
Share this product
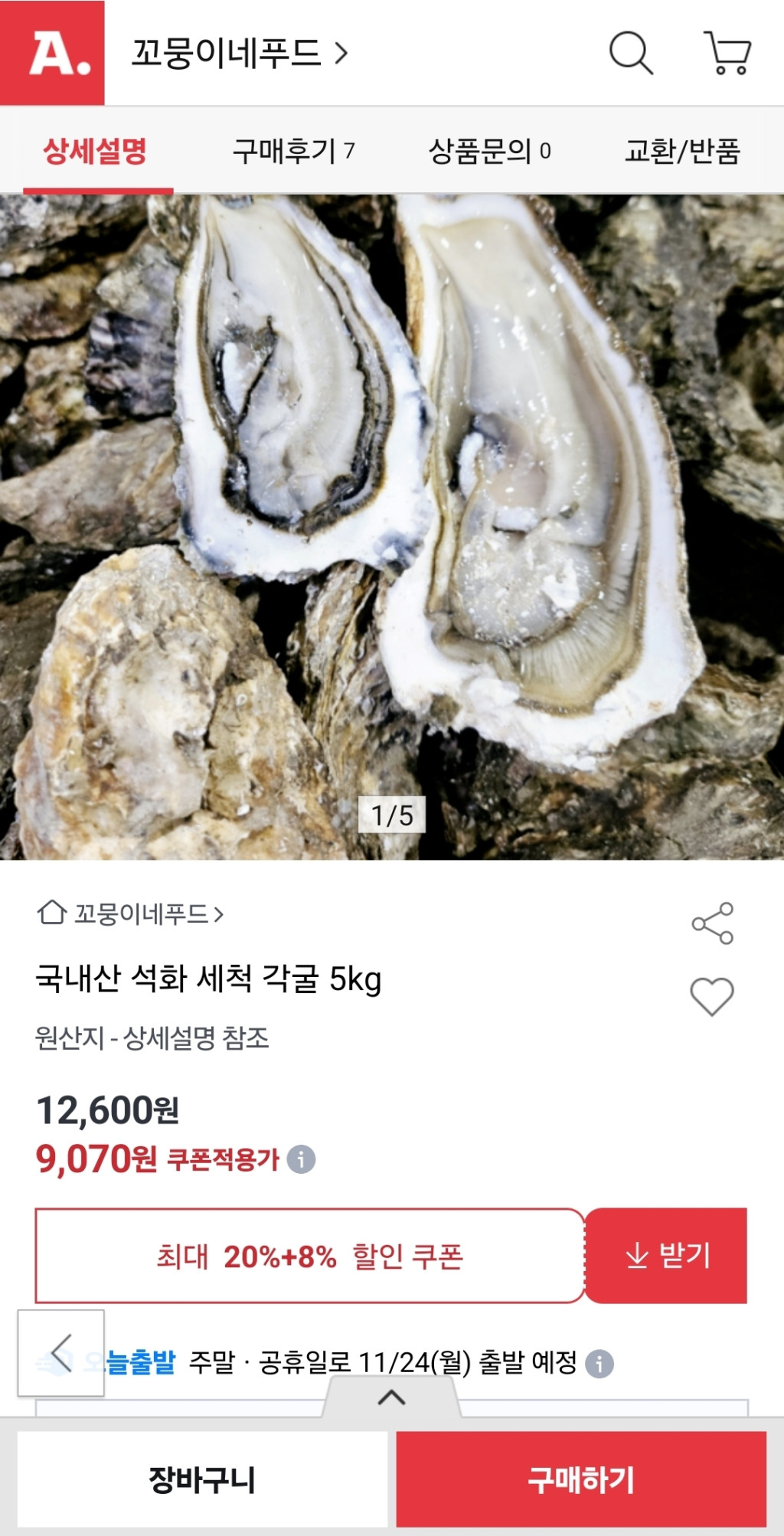coord(713,923)
